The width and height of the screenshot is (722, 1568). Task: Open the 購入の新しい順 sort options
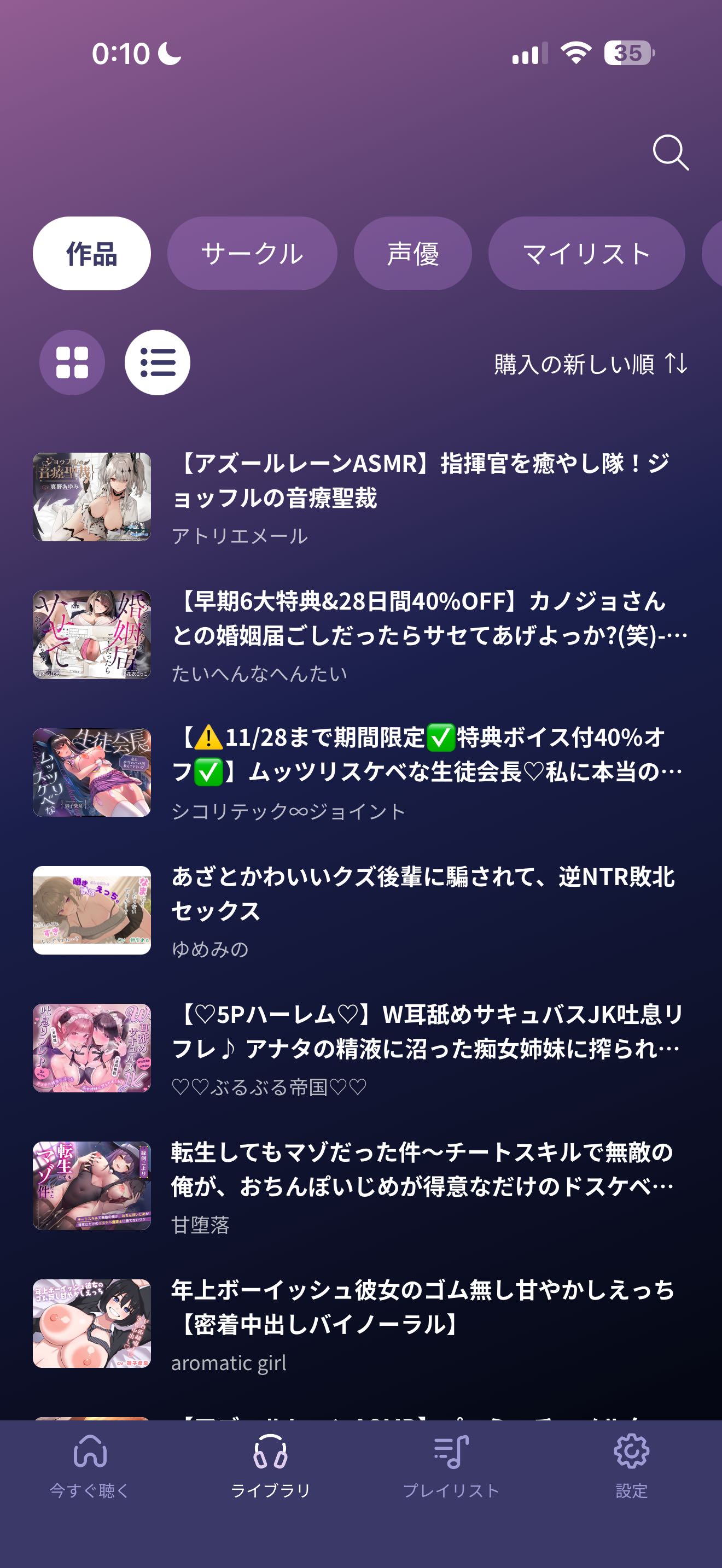coord(591,364)
